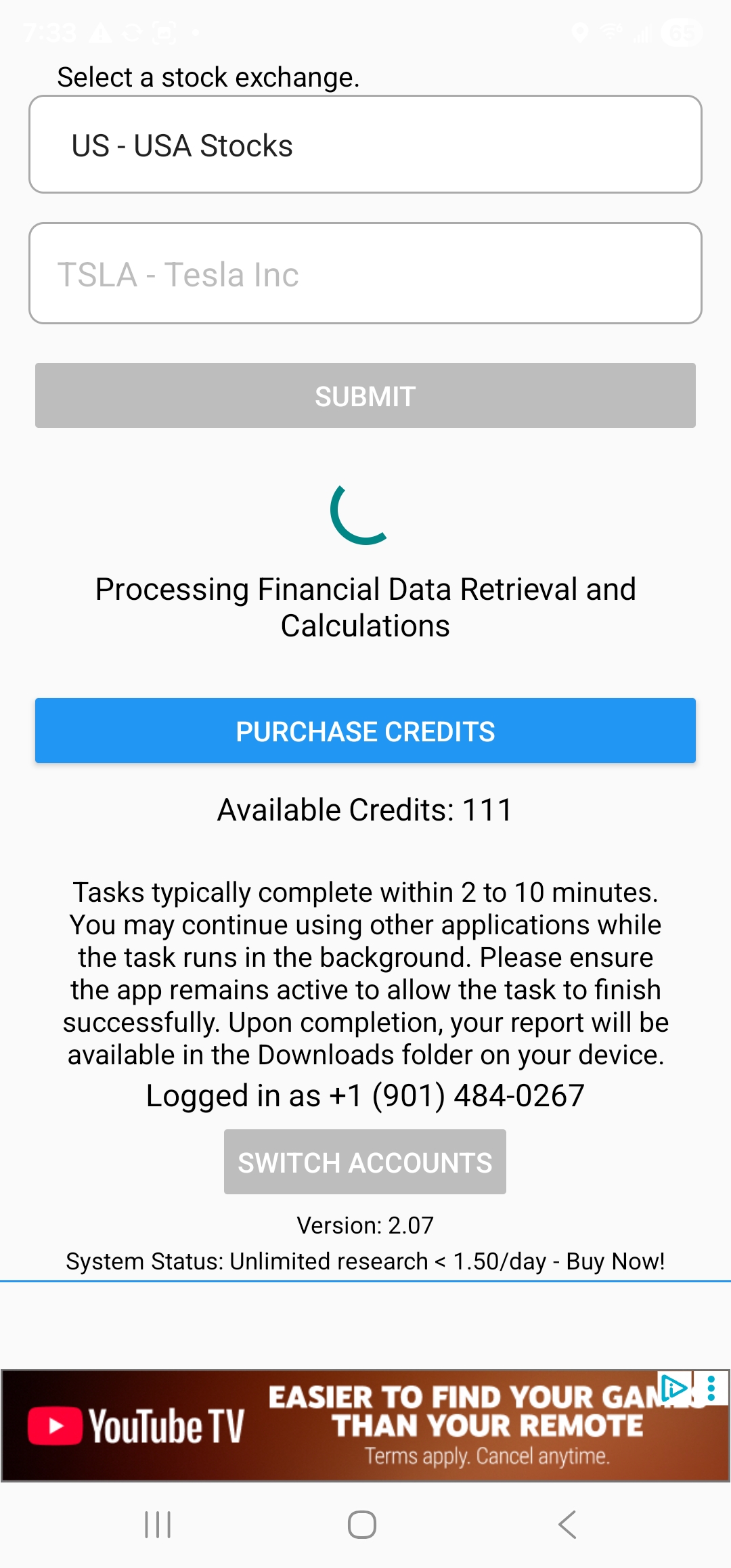Tap the TSLA - Tesla Inc input field
The image size is (731, 1568).
pyautogui.click(x=365, y=274)
